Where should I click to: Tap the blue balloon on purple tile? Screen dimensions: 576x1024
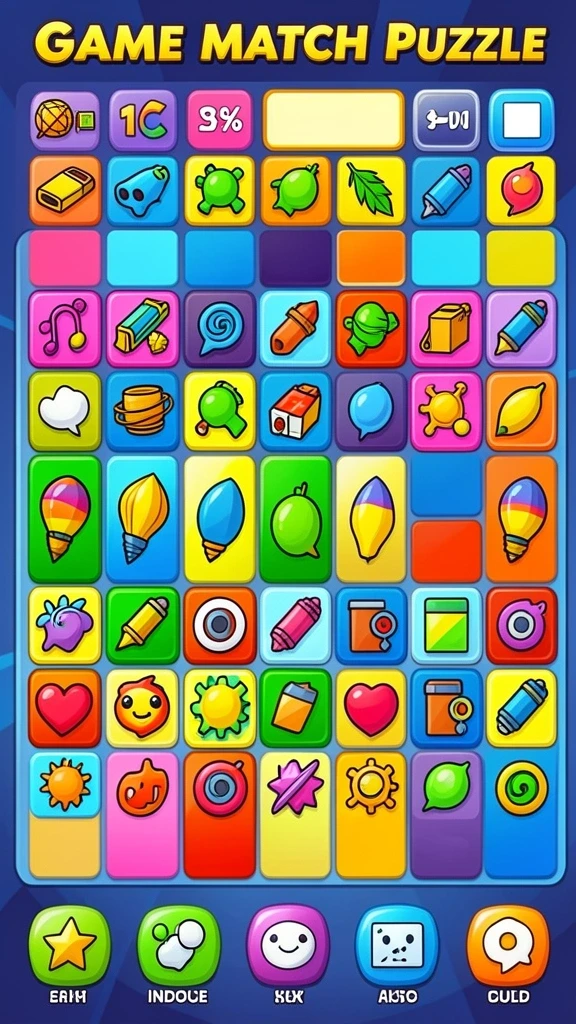[x=371, y=411]
